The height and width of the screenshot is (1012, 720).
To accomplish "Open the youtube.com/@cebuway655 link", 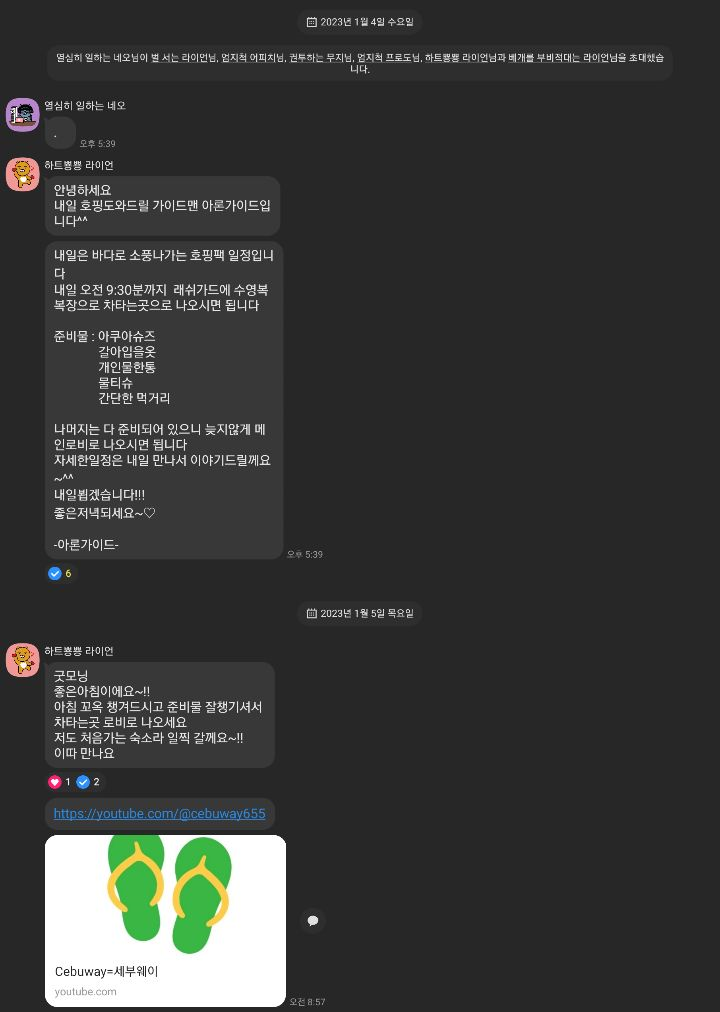I will point(159,814).
